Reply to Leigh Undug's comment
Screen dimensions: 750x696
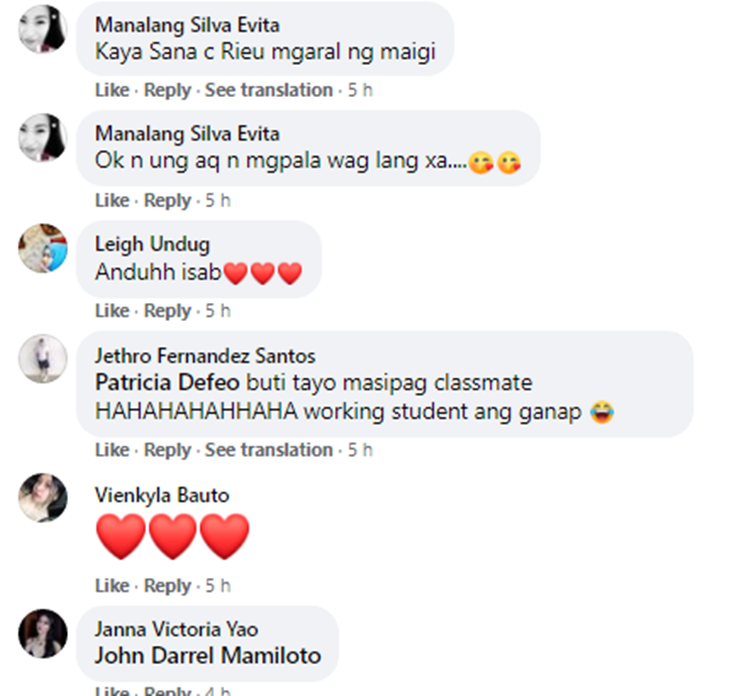[x=167, y=311]
